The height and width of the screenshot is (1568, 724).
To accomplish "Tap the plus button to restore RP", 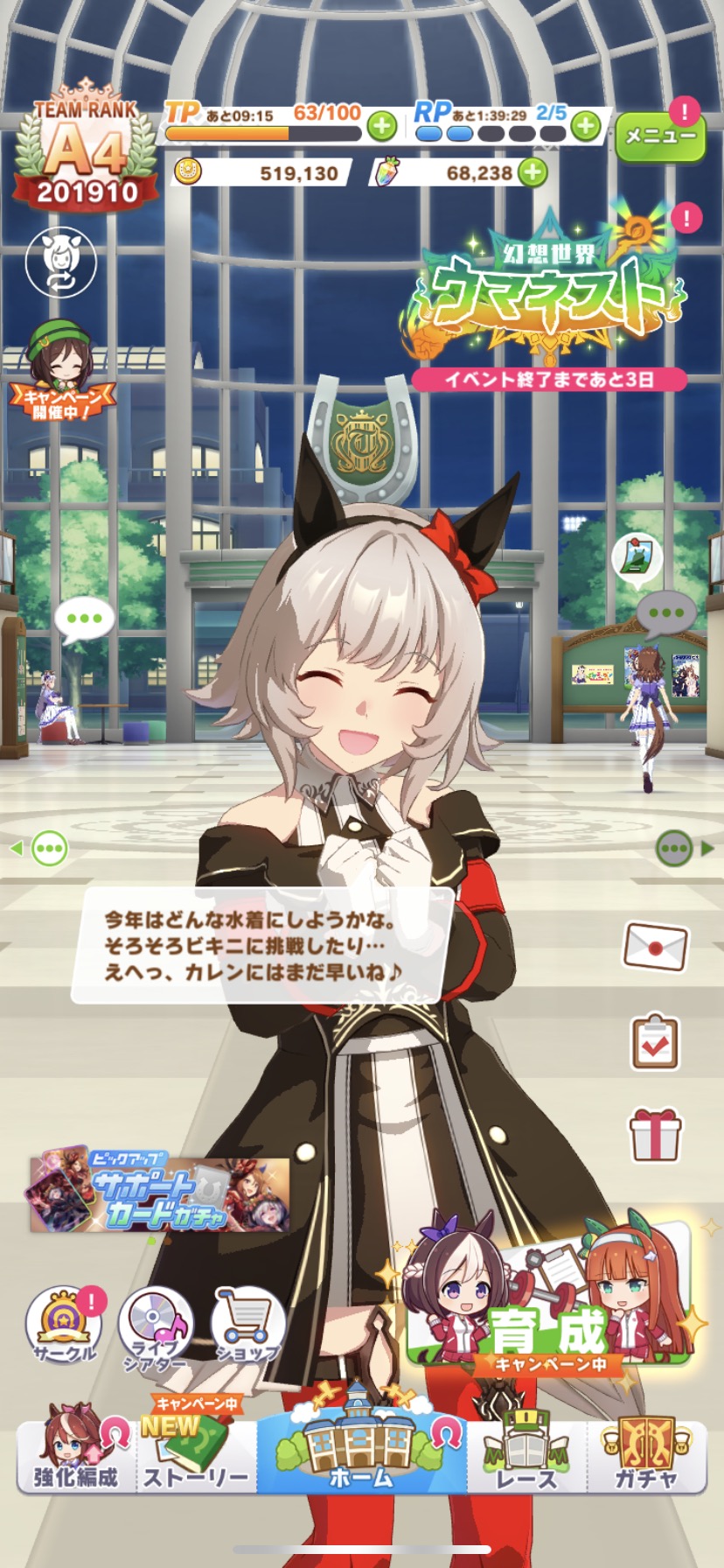I will pos(586,127).
